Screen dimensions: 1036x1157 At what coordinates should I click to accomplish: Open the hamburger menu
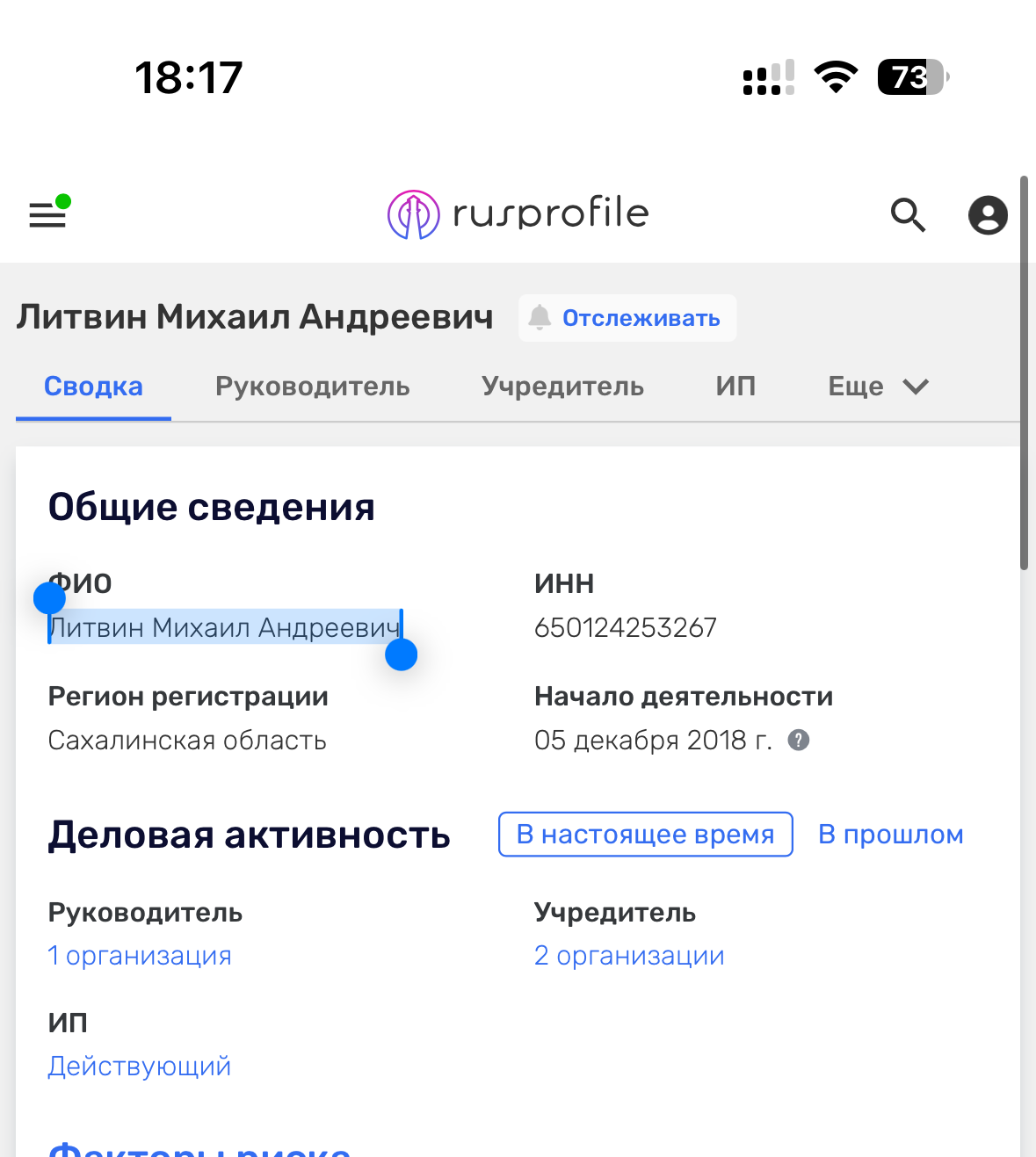click(x=47, y=214)
